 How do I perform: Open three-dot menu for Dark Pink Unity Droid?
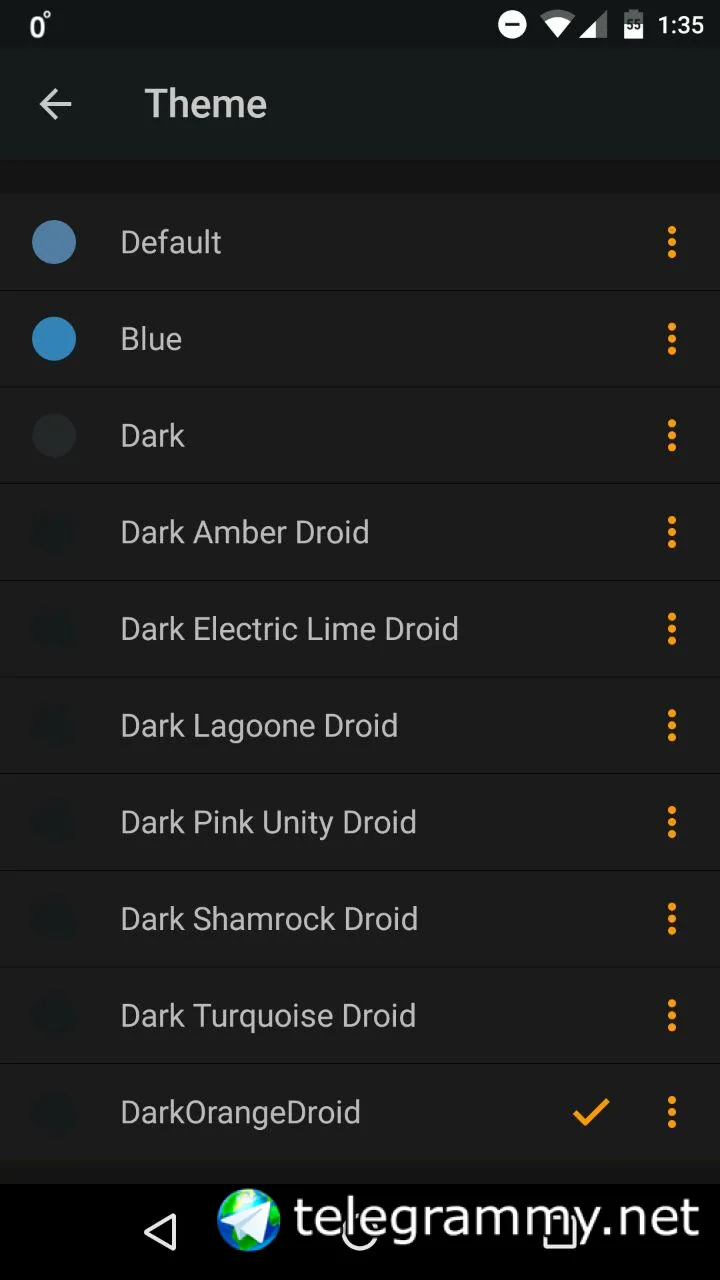coord(671,823)
